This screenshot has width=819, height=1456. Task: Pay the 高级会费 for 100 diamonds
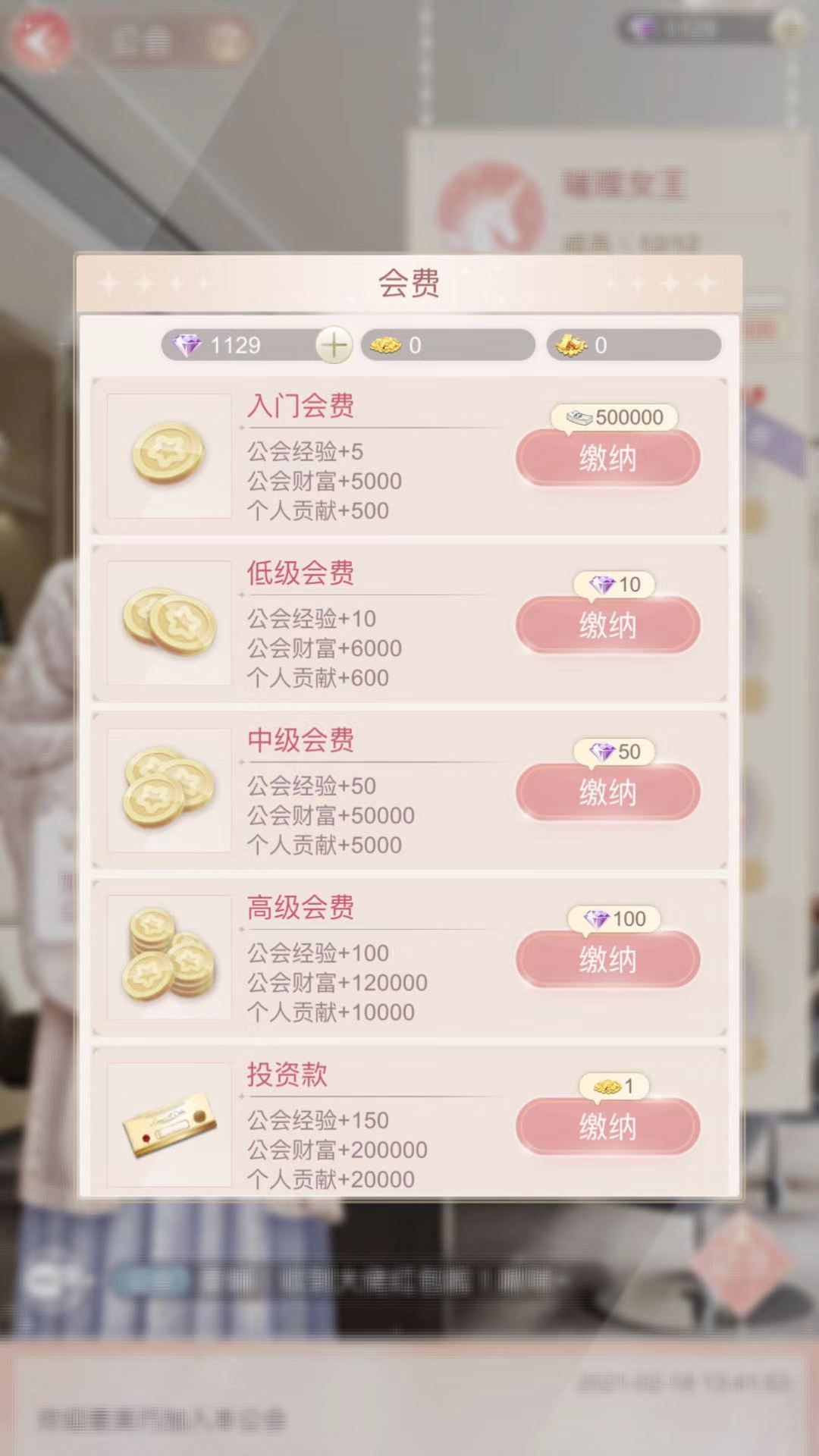(607, 960)
